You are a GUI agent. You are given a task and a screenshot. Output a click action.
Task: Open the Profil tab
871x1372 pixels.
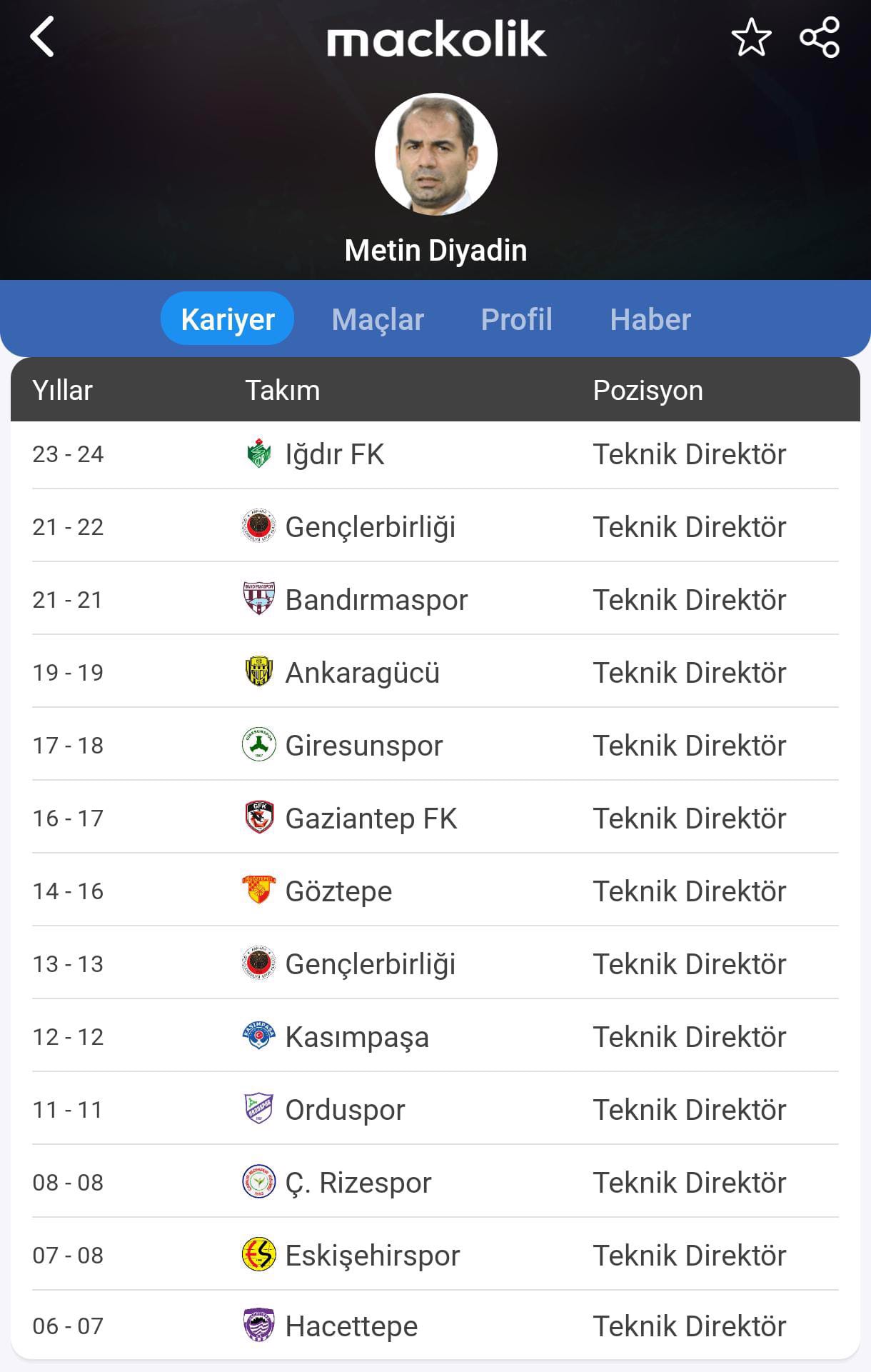pos(516,319)
